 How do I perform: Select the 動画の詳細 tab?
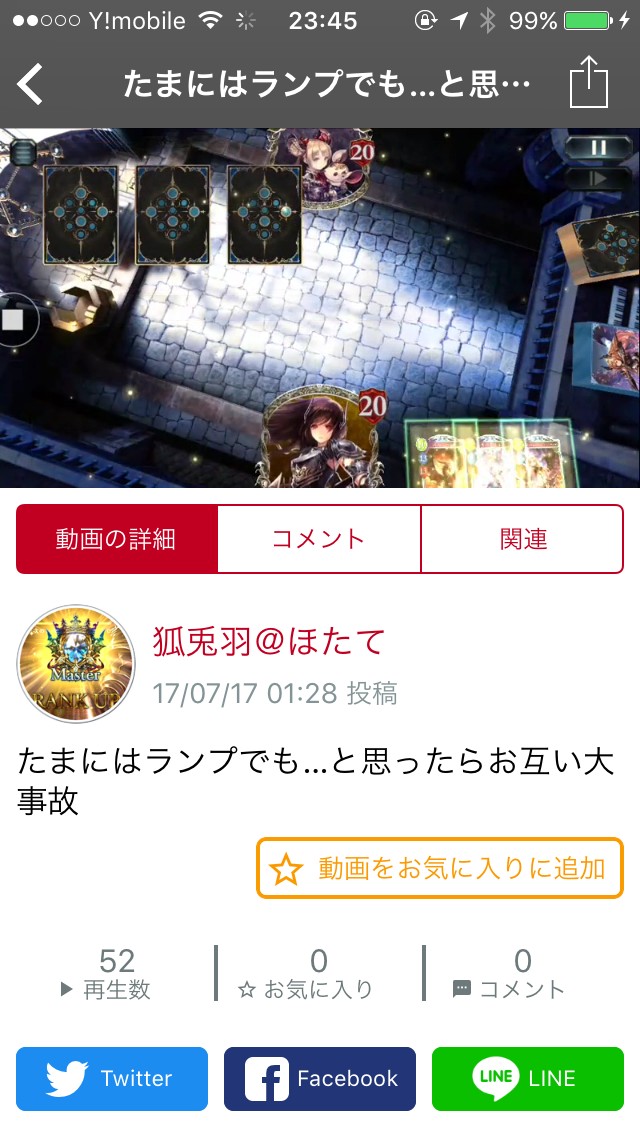pyautogui.click(x=117, y=539)
